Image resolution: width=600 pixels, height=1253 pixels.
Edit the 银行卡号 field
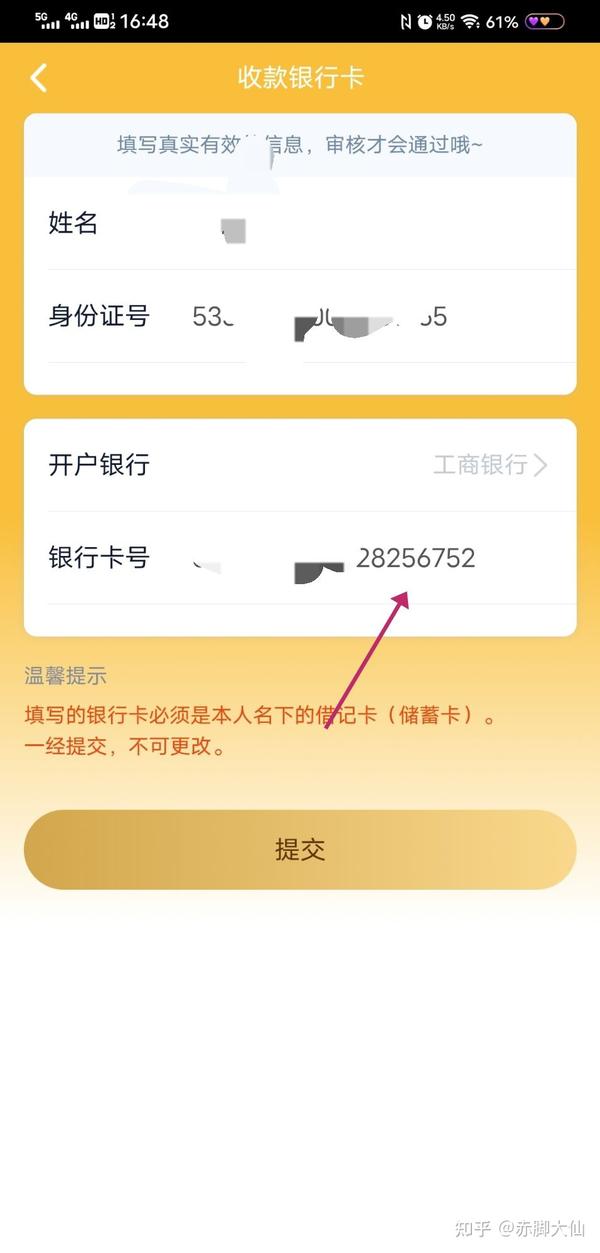[x=380, y=558]
